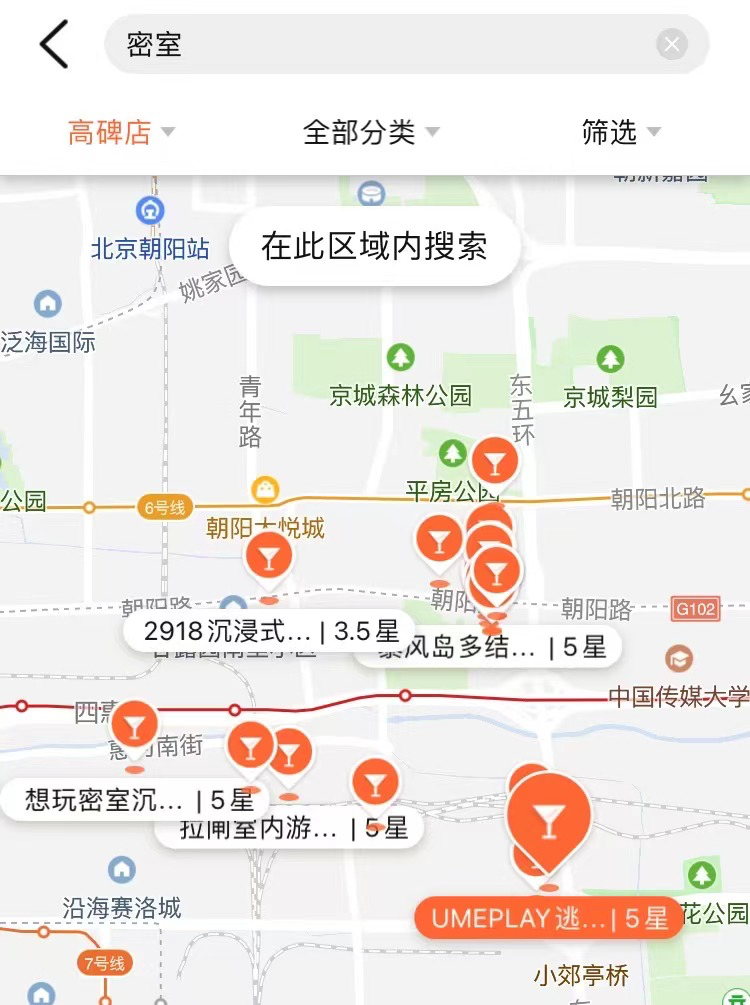Image resolution: width=750 pixels, height=1005 pixels.
Task: Select the map pin near 平房公园
Action: coord(494,462)
